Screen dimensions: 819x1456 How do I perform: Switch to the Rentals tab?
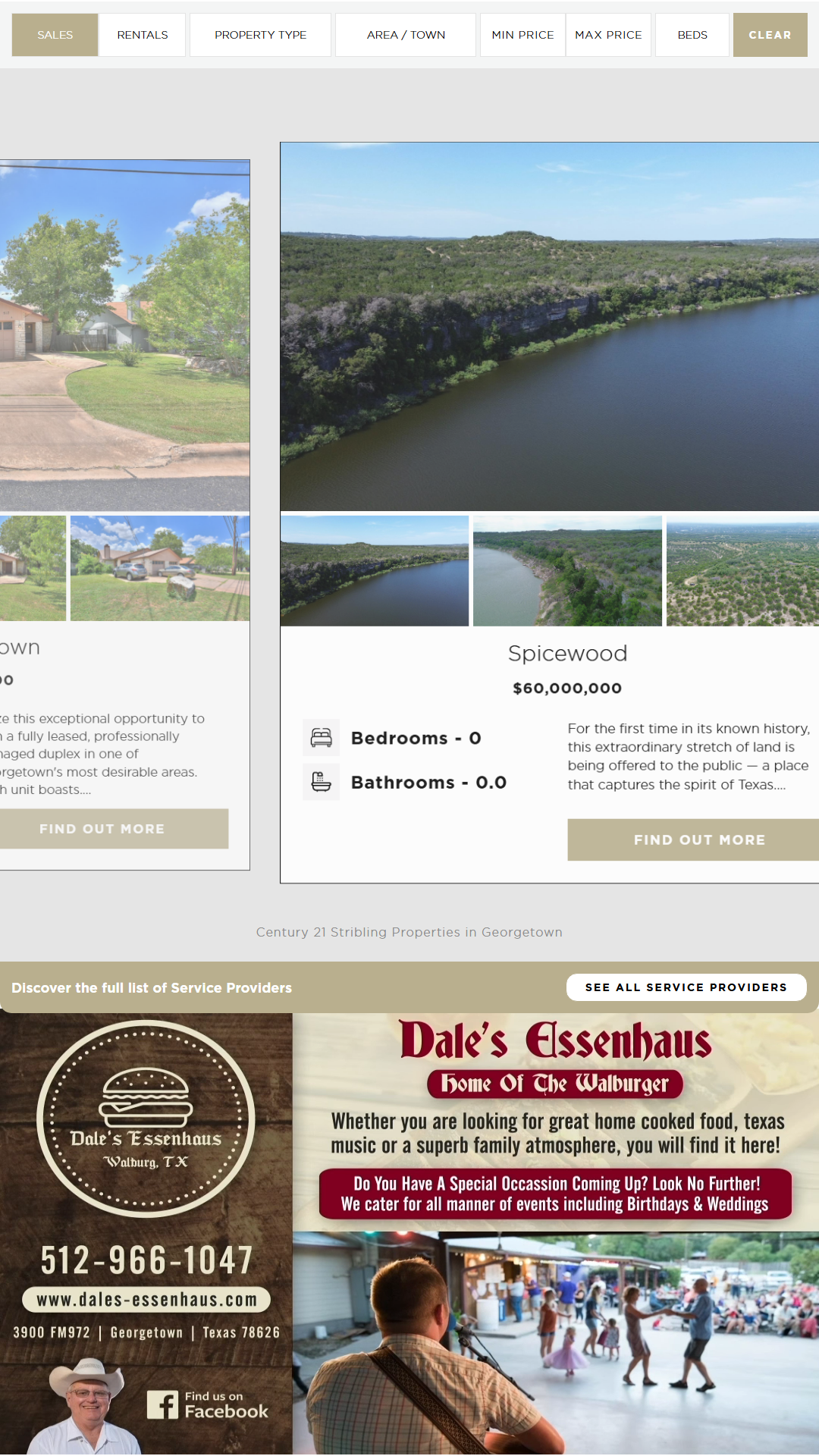(x=142, y=35)
